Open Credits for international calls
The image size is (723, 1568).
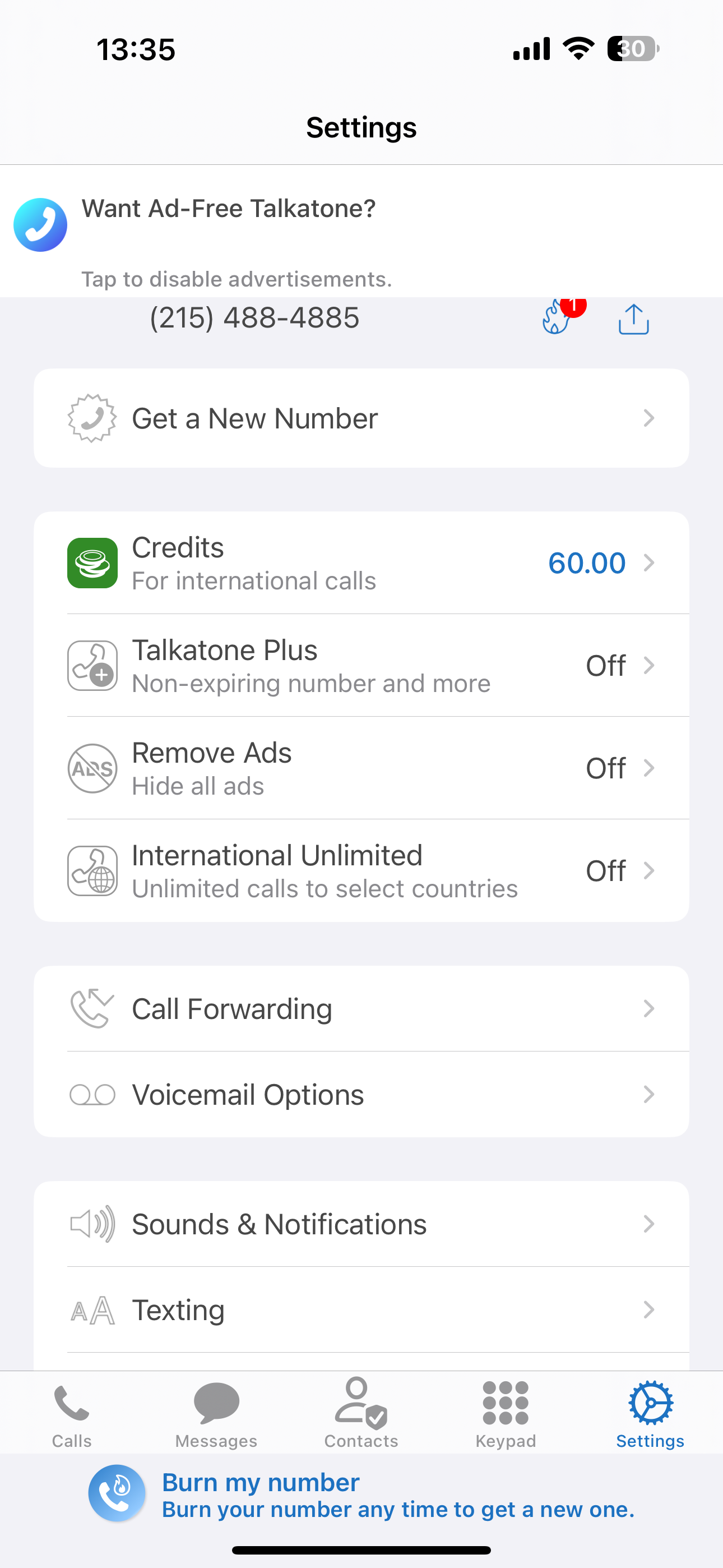click(361, 562)
